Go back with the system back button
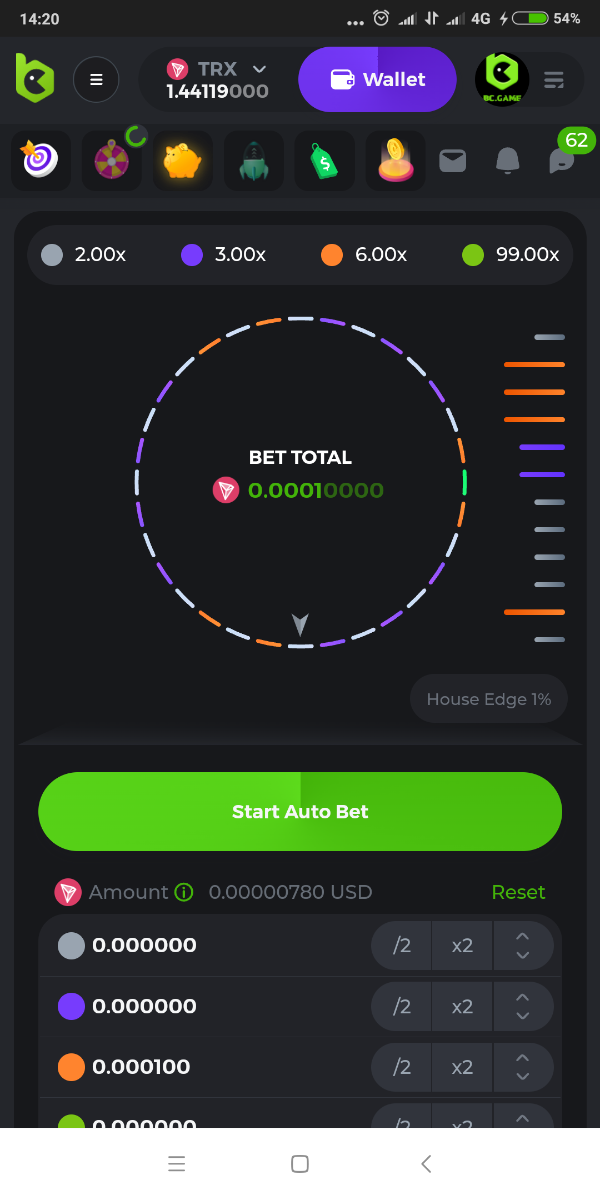This screenshot has width=600, height=1200. (x=426, y=1164)
